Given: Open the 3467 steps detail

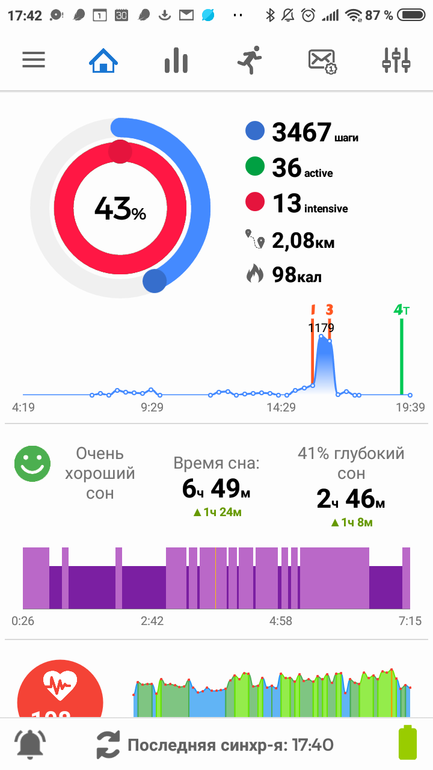Looking at the screenshot, I should pyautogui.click(x=302, y=132).
